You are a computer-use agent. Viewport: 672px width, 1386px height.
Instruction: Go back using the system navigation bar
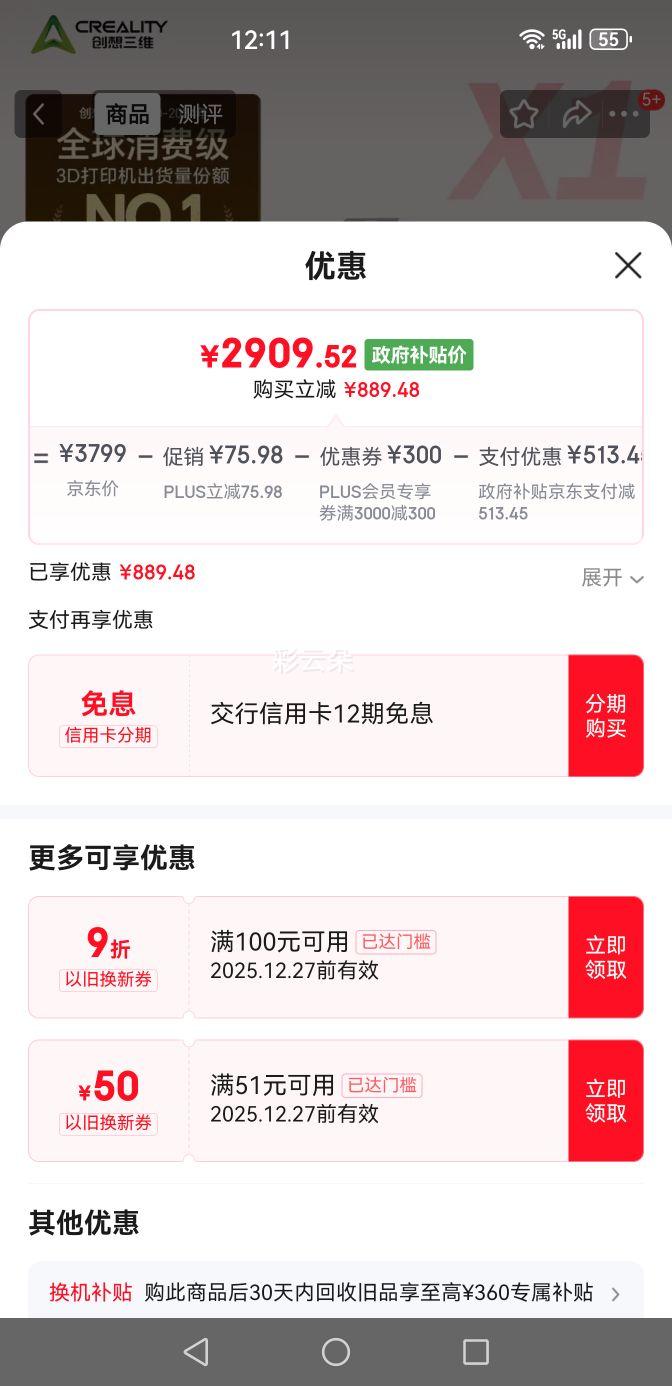(x=196, y=1352)
